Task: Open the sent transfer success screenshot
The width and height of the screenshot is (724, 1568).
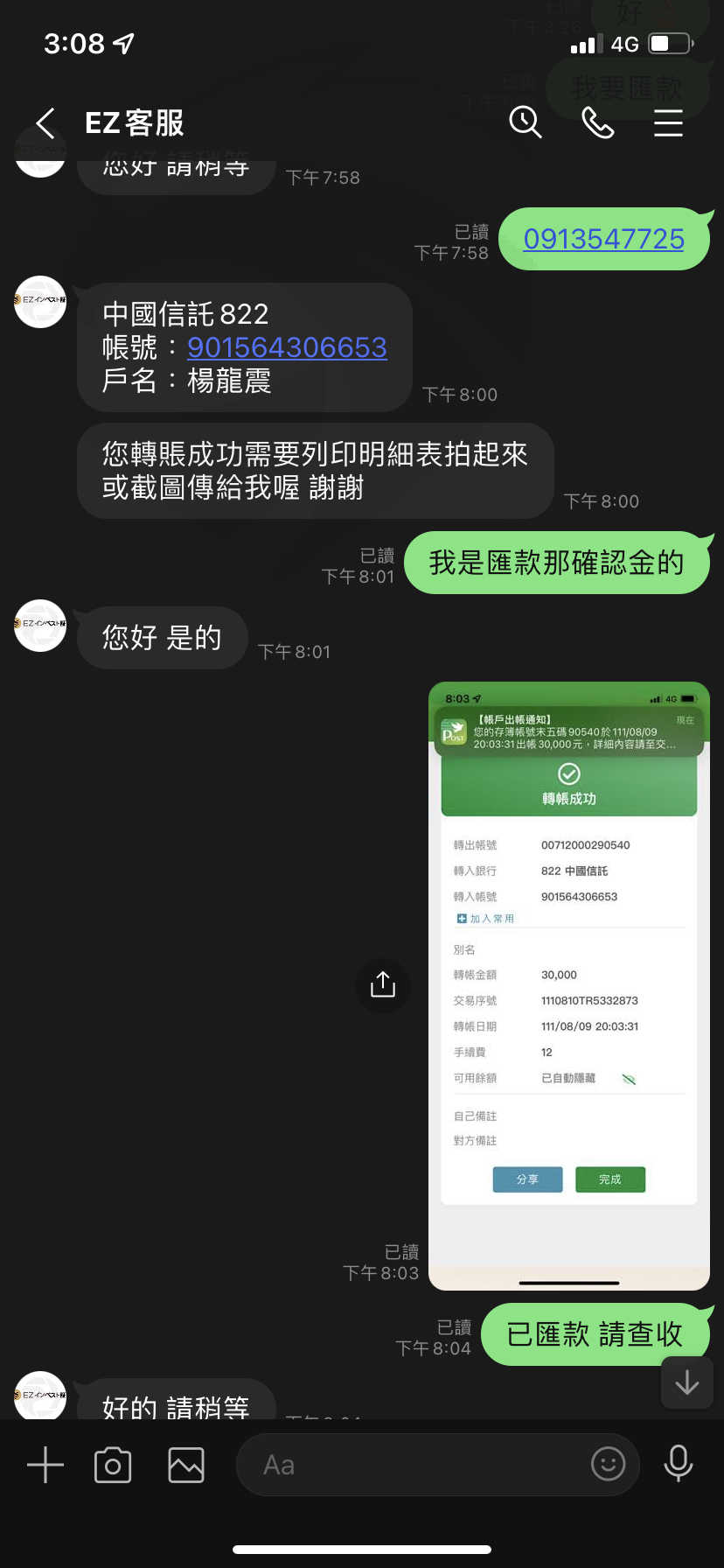Action: [569, 985]
